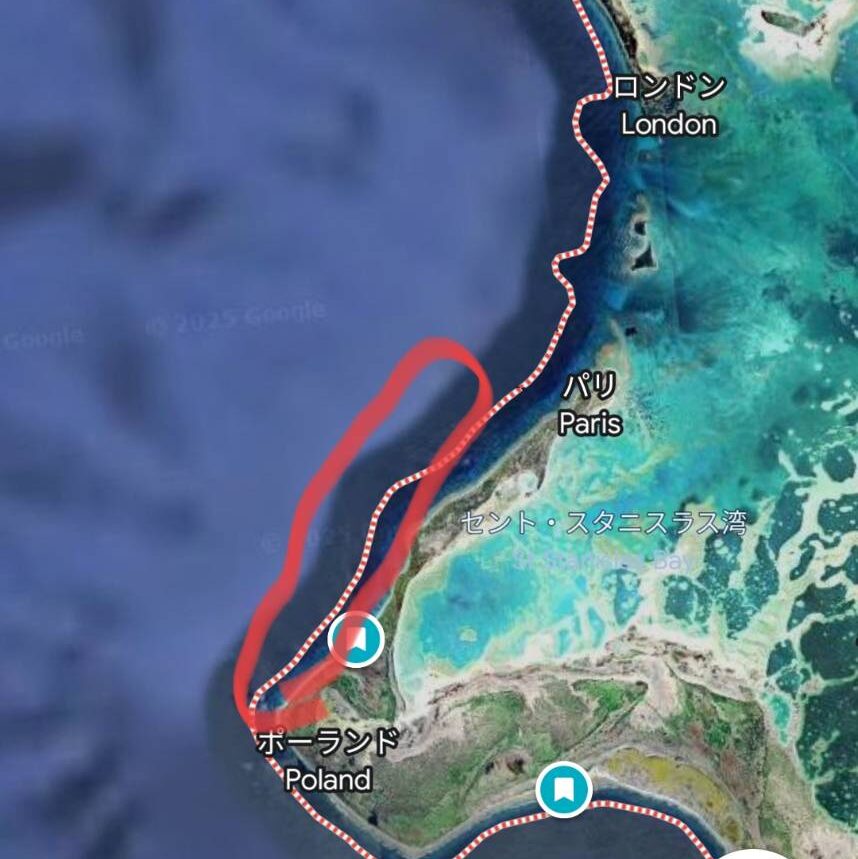Open the saved place marker on the southern shore
Screen dimensions: 858x859
(x=563, y=790)
